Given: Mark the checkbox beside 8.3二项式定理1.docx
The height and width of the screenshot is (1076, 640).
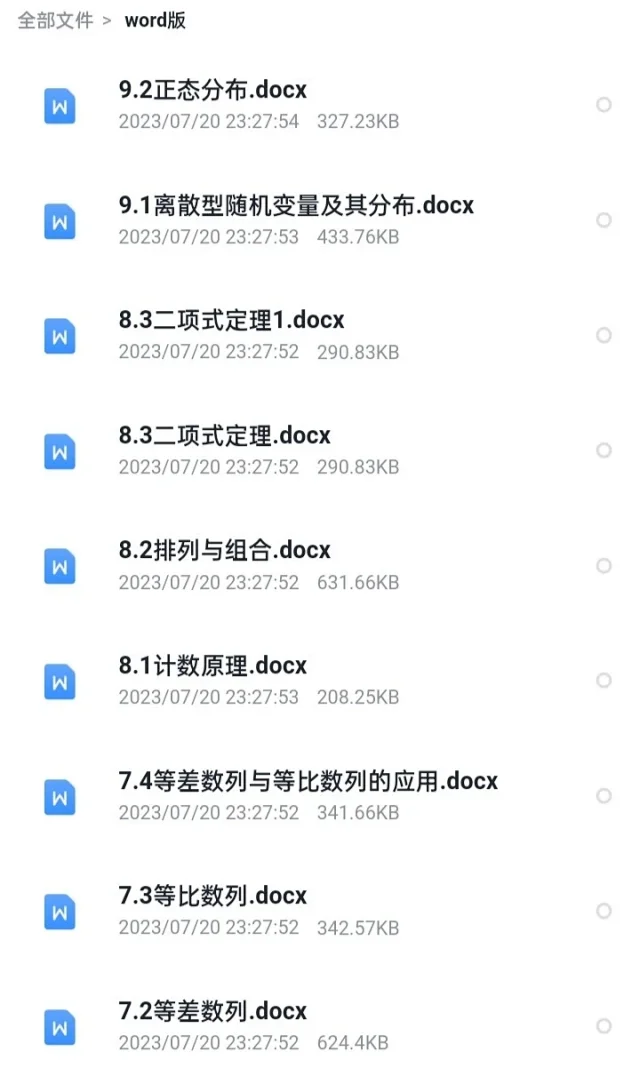Looking at the screenshot, I should coord(604,335).
